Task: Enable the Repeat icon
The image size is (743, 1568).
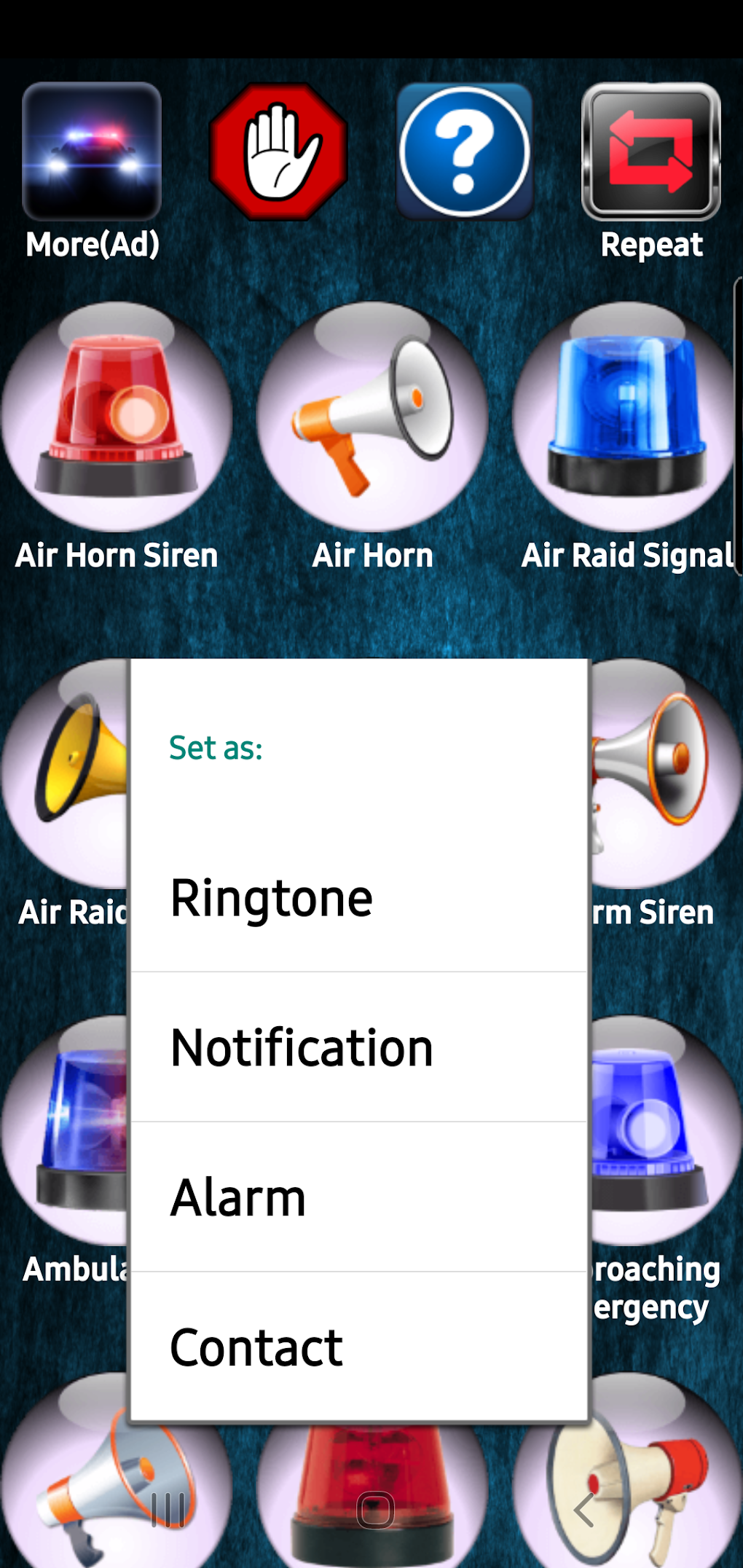Action: 650,152
